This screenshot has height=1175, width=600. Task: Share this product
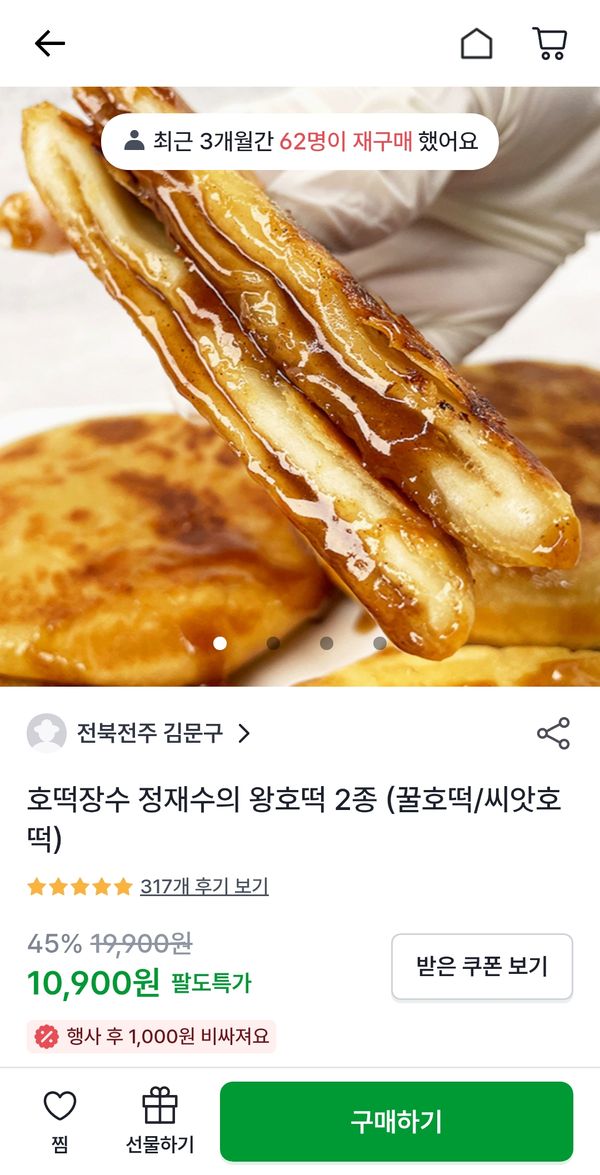[x=553, y=733]
